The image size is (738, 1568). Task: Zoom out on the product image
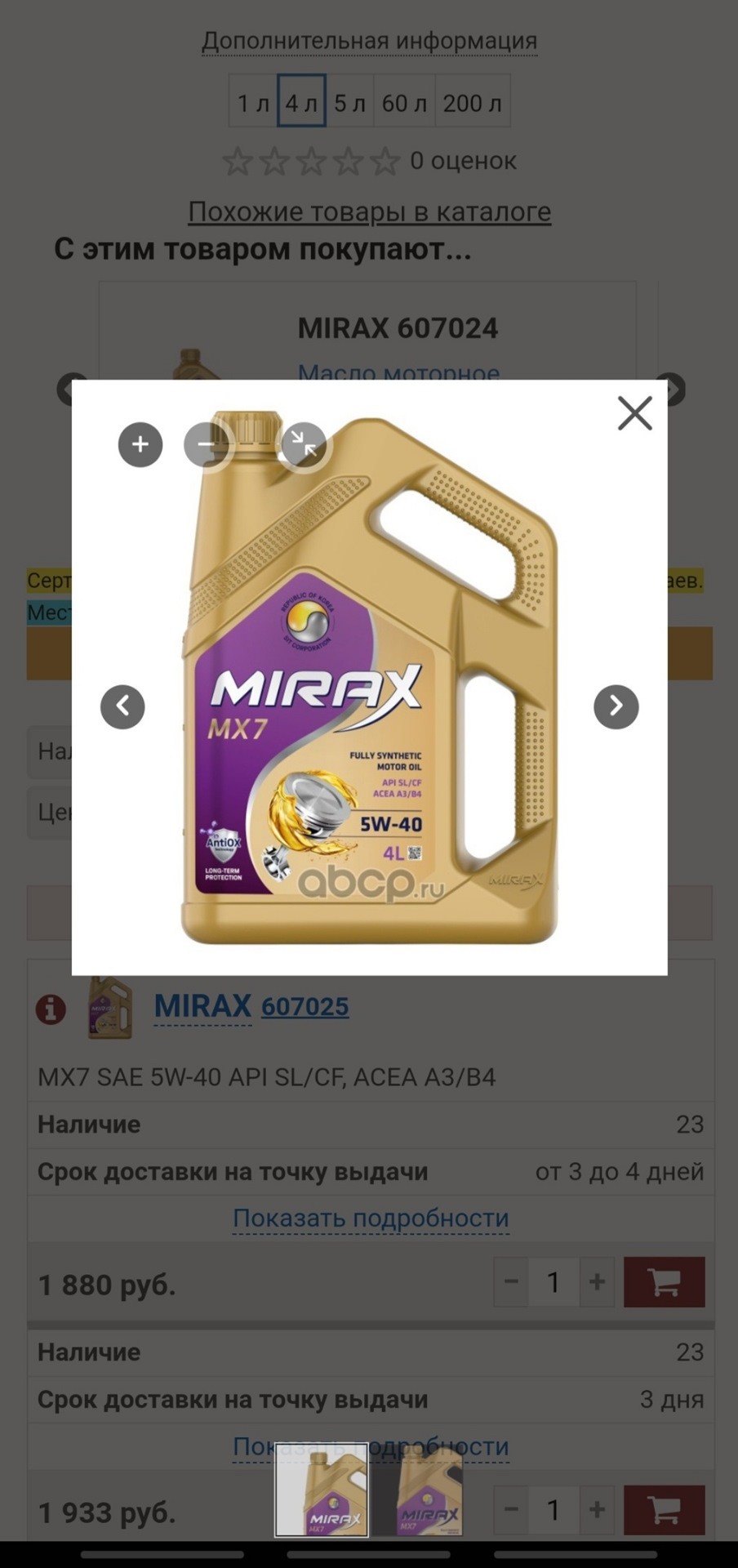(207, 444)
